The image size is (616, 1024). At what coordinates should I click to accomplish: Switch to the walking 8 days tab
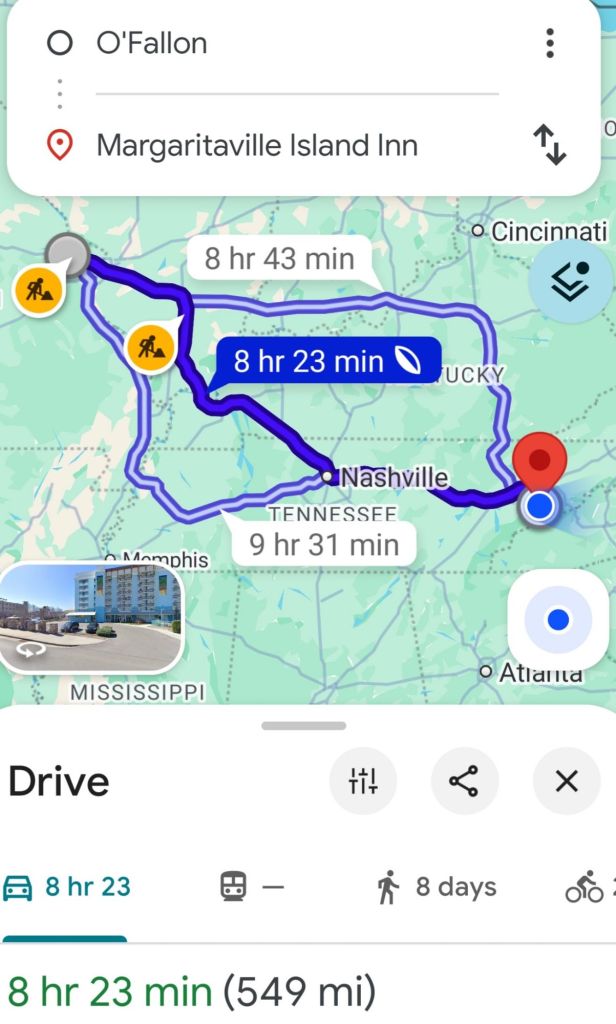click(x=435, y=887)
